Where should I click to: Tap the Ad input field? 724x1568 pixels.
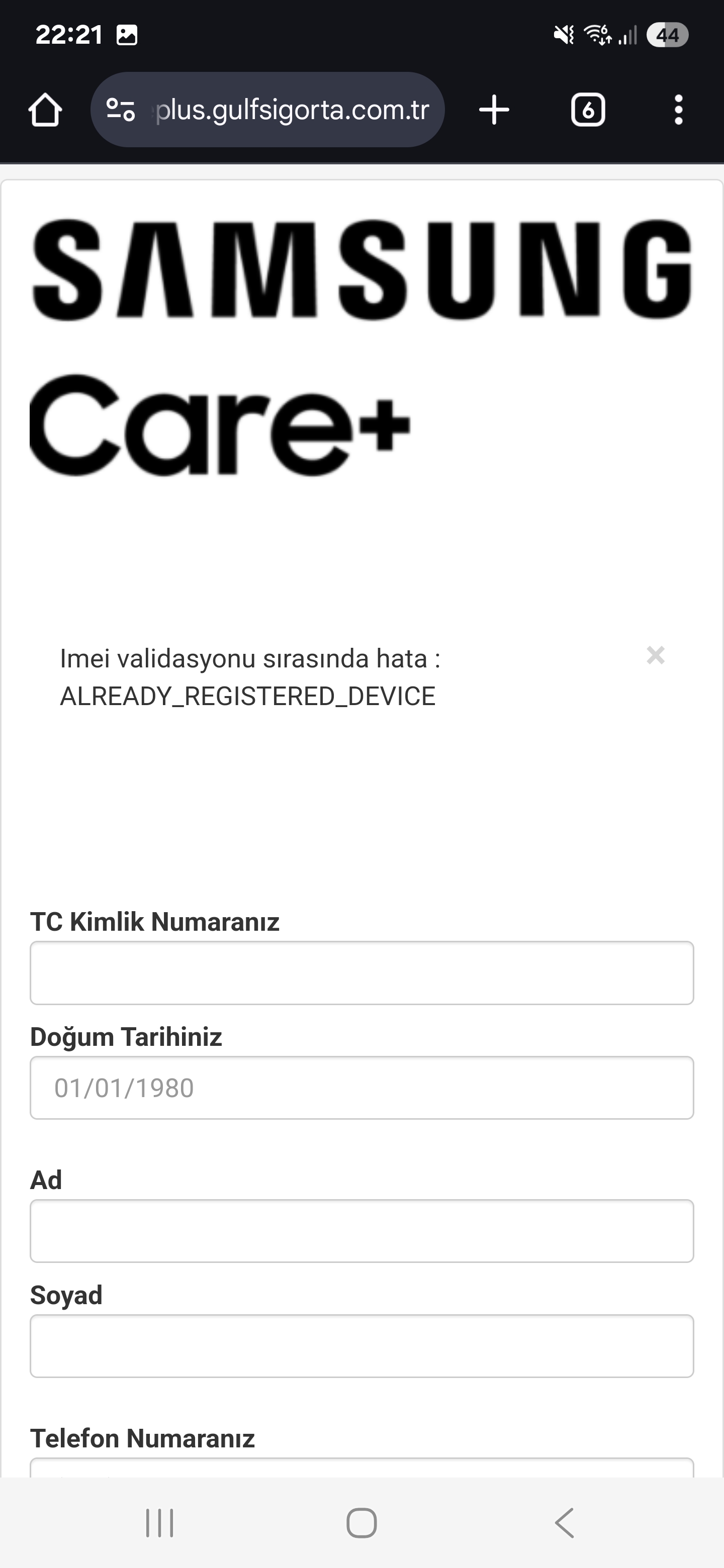point(361,1231)
